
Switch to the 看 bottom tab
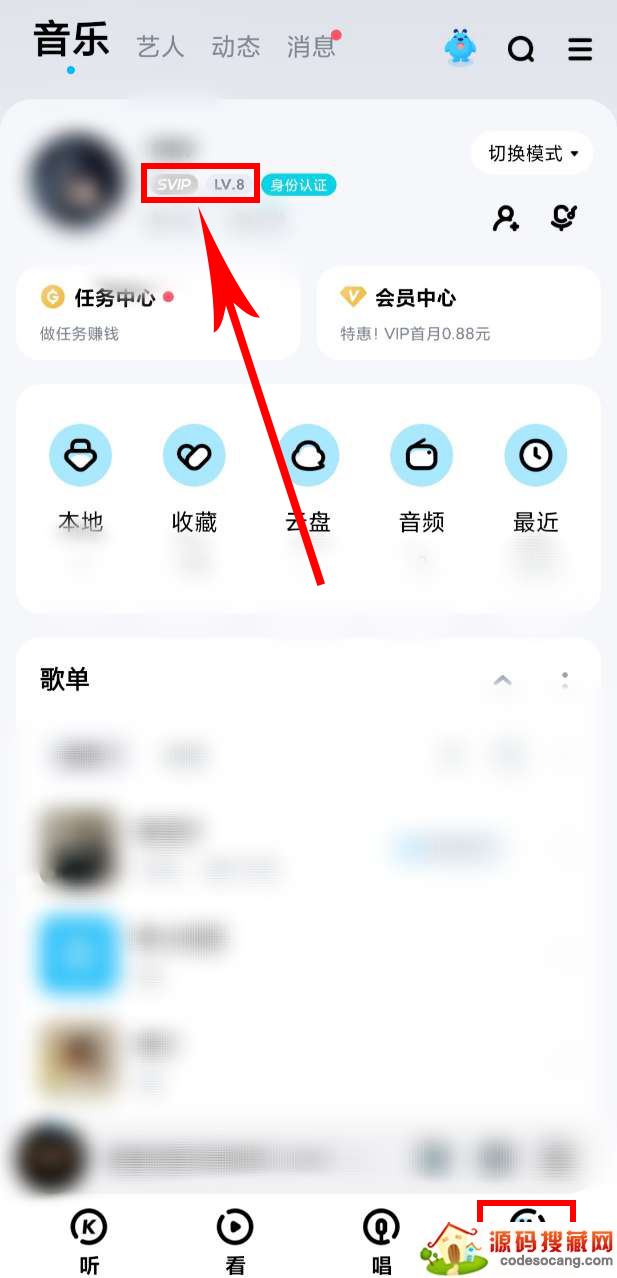click(235, 1240)
